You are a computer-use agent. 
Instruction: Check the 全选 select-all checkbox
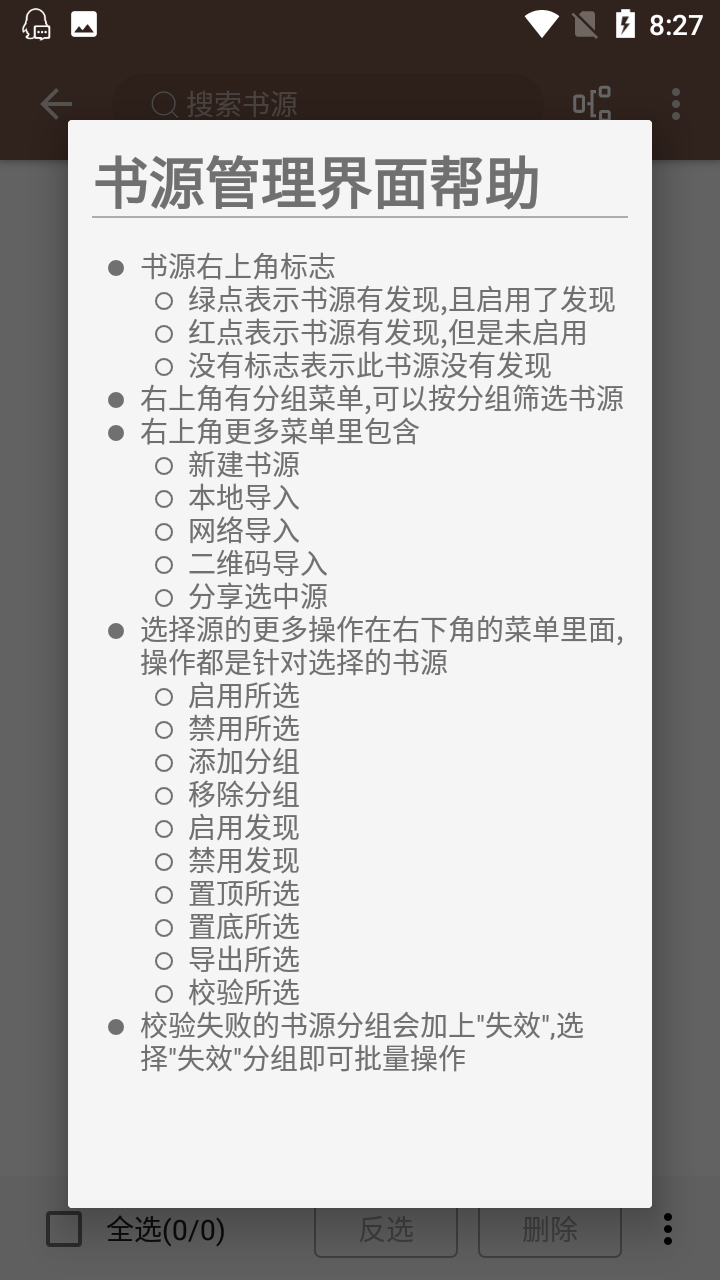[64, 1229]
